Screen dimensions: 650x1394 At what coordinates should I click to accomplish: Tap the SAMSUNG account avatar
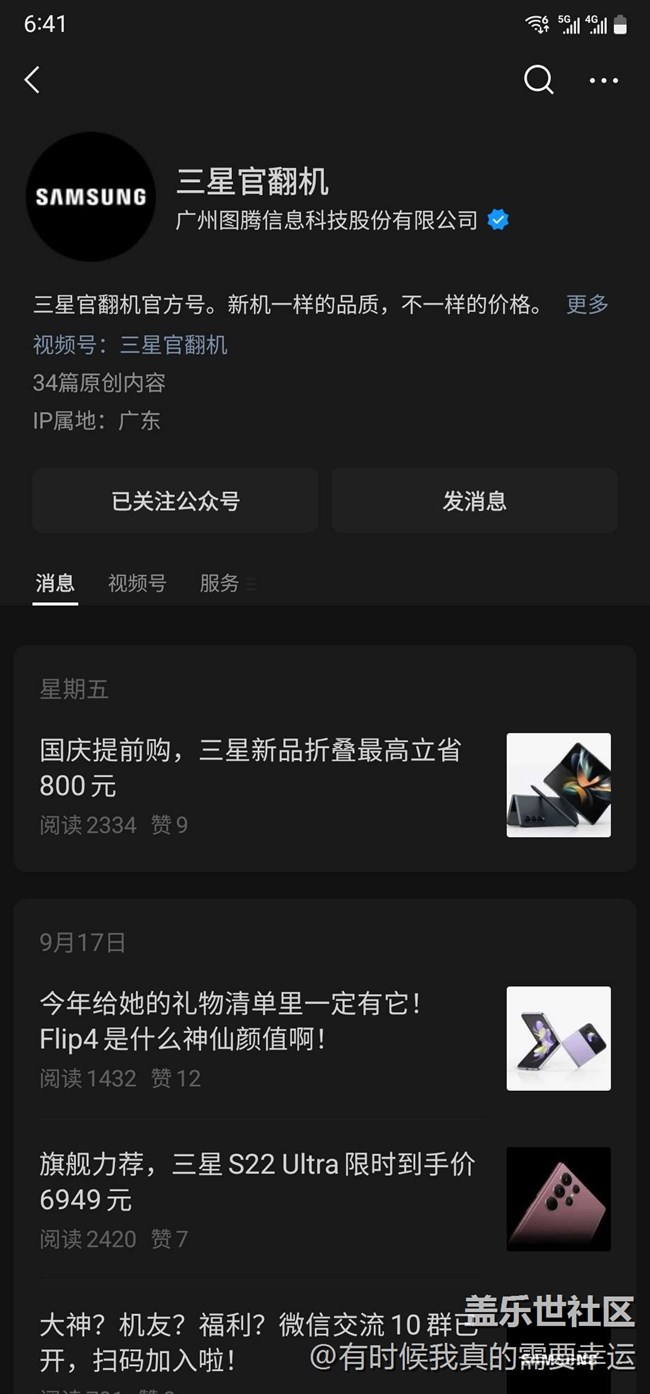pos(91,197)
